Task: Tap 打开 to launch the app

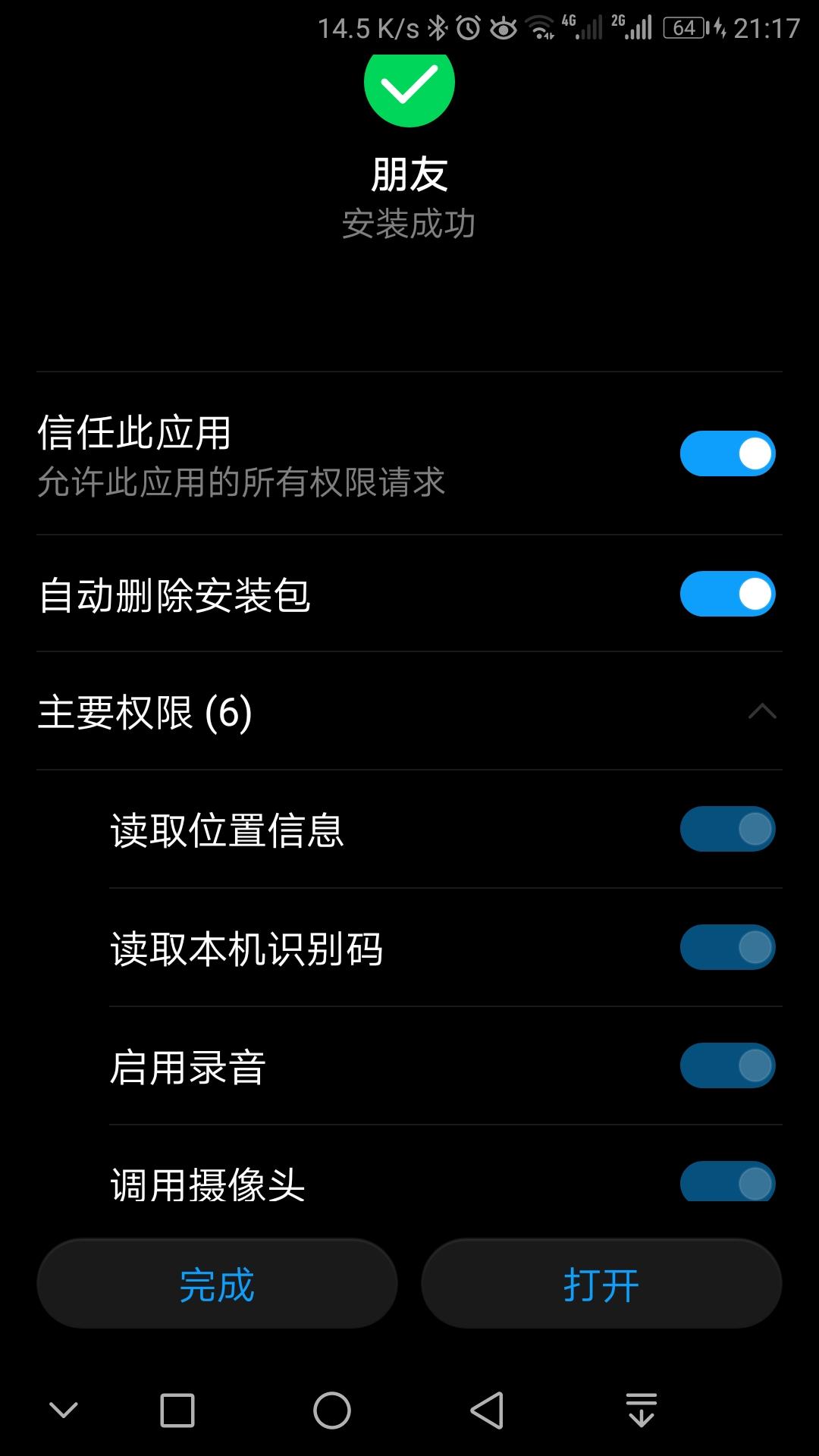Action: [x=601, y=1284]
